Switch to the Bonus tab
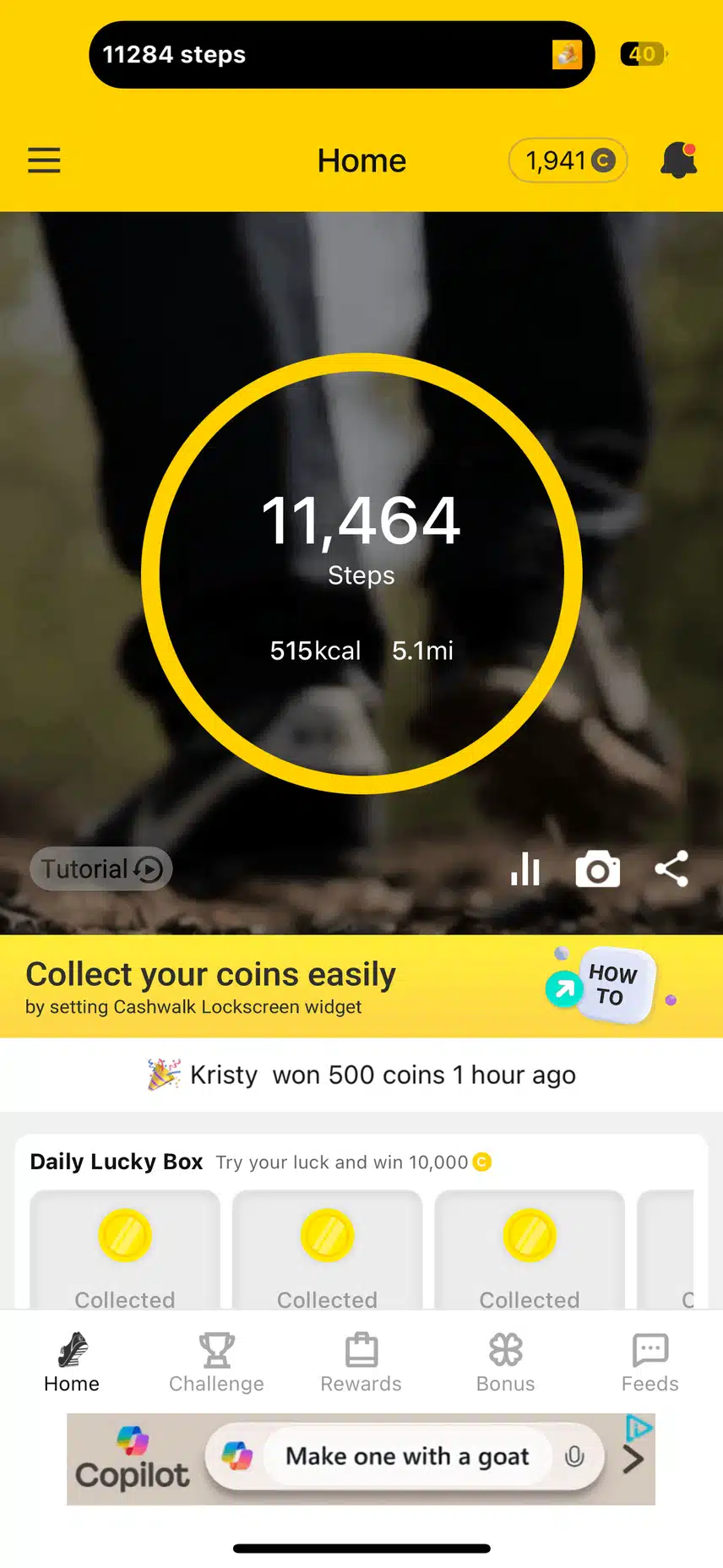Viewport: 723px width, 1568px height. pos(505,1361)
